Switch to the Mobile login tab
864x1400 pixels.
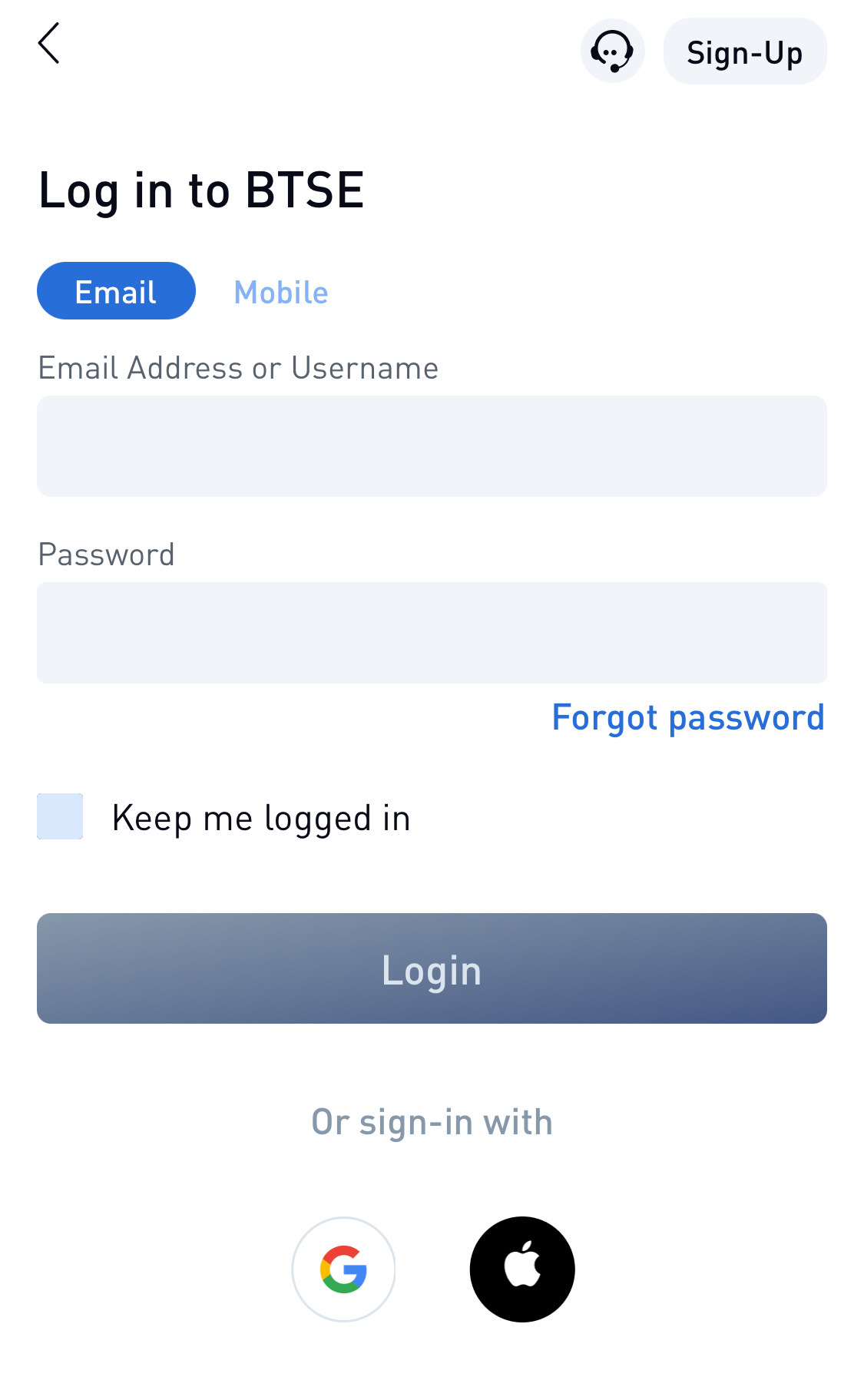click(281, 293)
